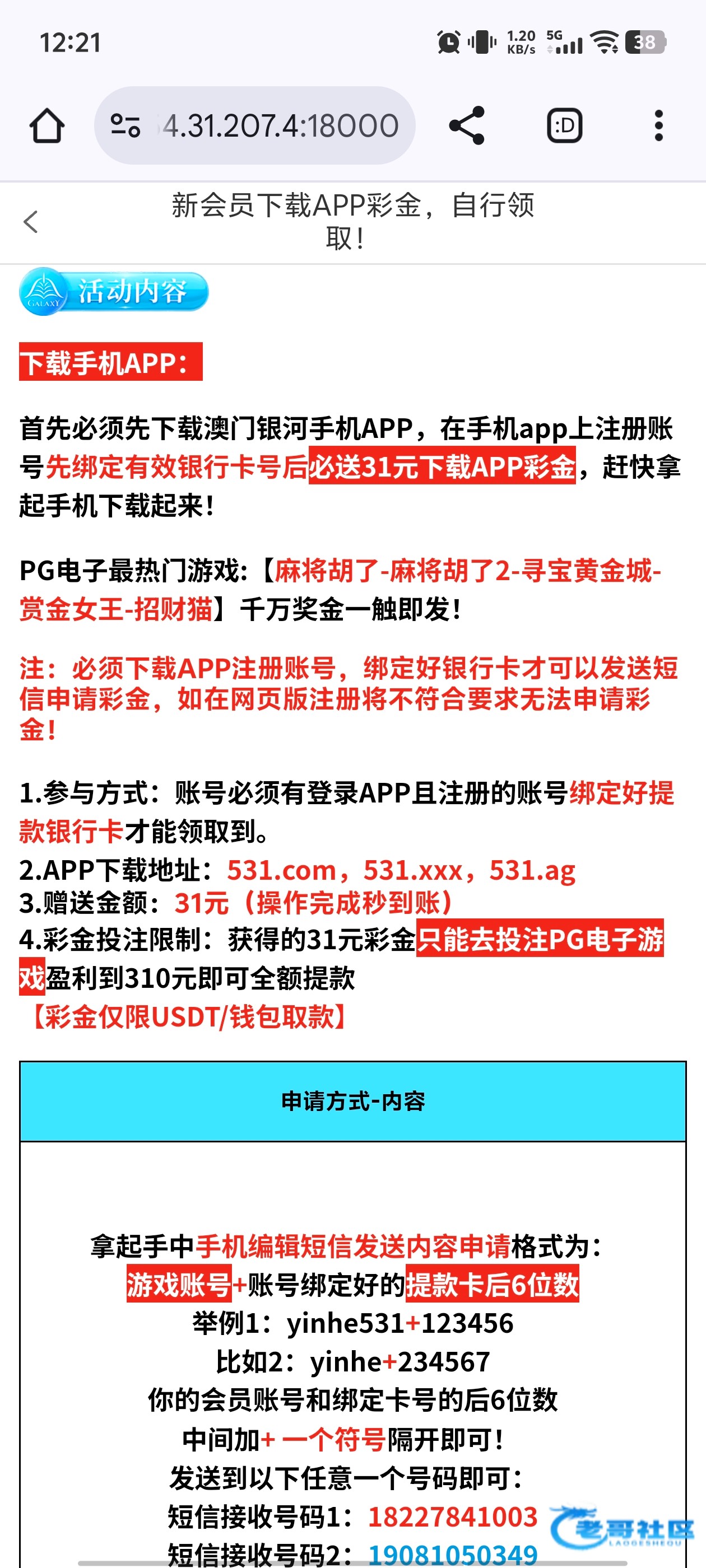The image size is (706, 1568).
Task: Tap the address bar showing 4.31.207.4:18000
Action: pos(280,126)
